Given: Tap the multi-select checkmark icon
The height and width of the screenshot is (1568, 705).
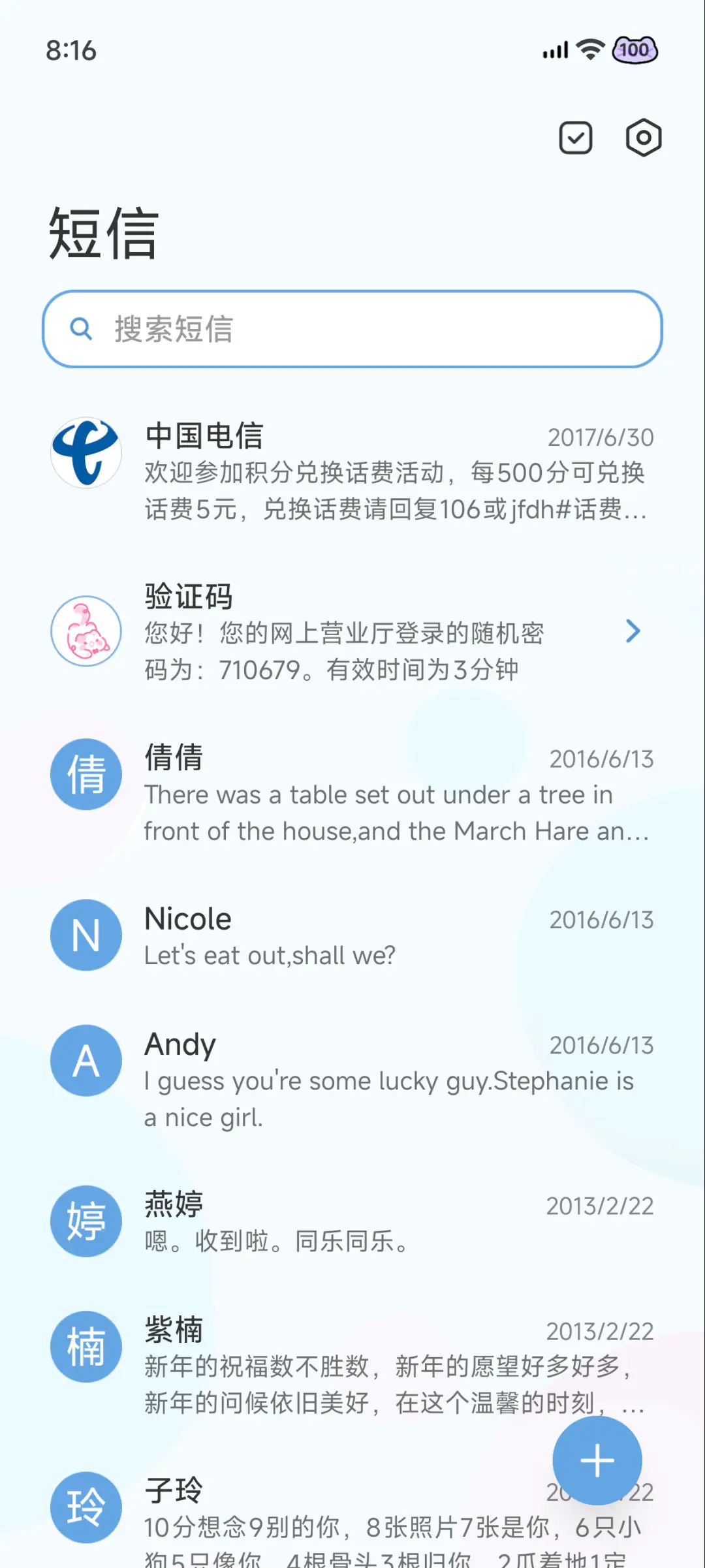Looking at the screenshot, I should point(576,138).
